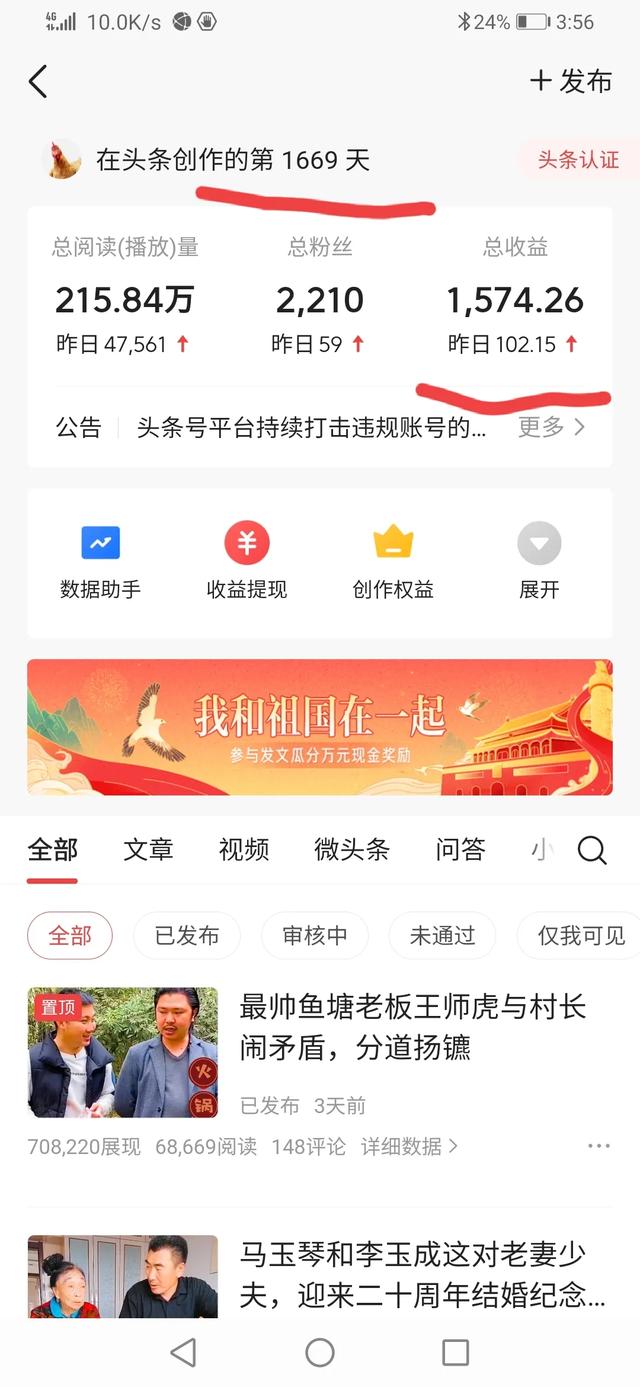Filter by 审核中 chip
The width and height of the screenshot is (640, 1387).
(x=315, y=936)
